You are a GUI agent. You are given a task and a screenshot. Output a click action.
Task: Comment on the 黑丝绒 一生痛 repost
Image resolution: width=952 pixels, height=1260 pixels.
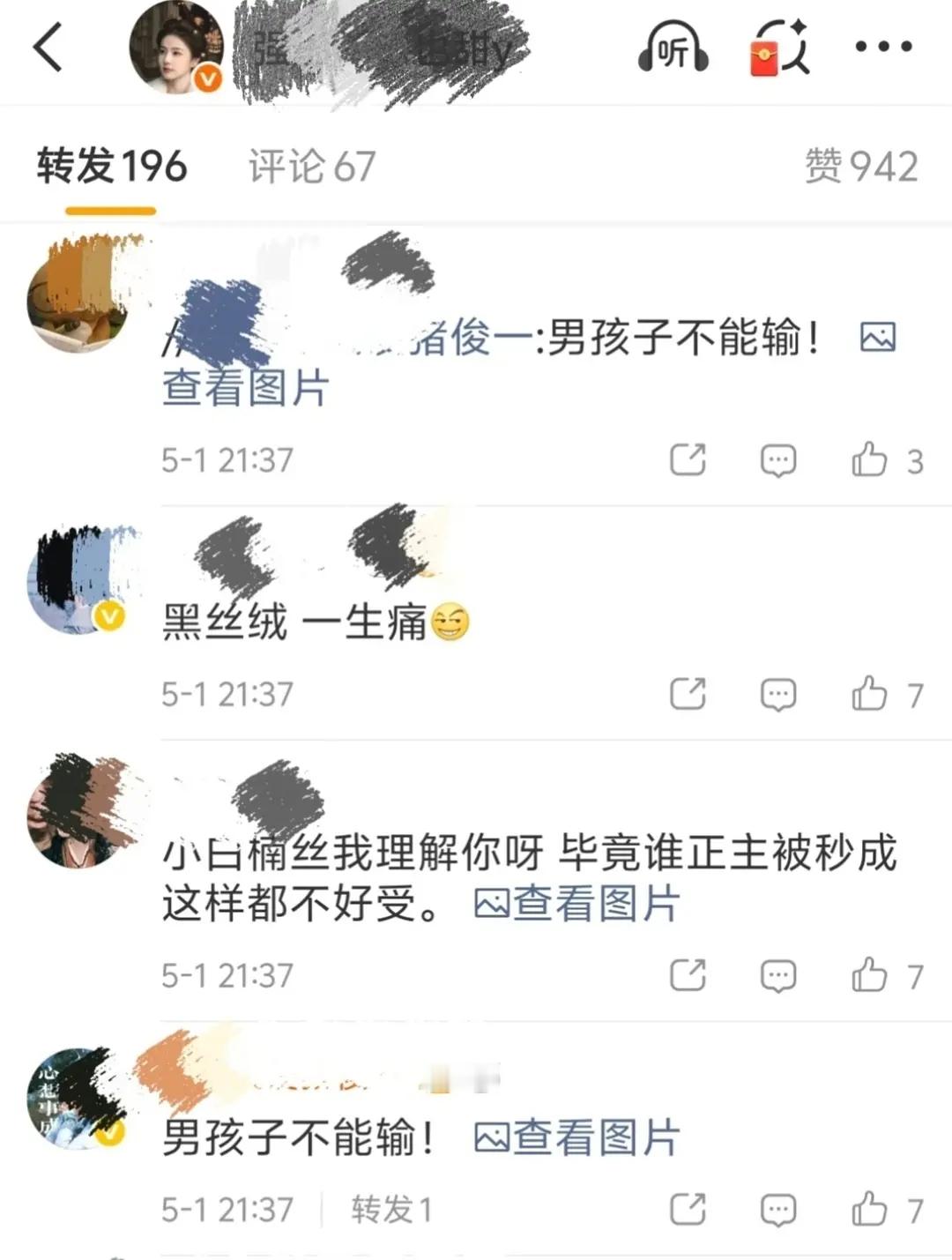pos(777,695)
